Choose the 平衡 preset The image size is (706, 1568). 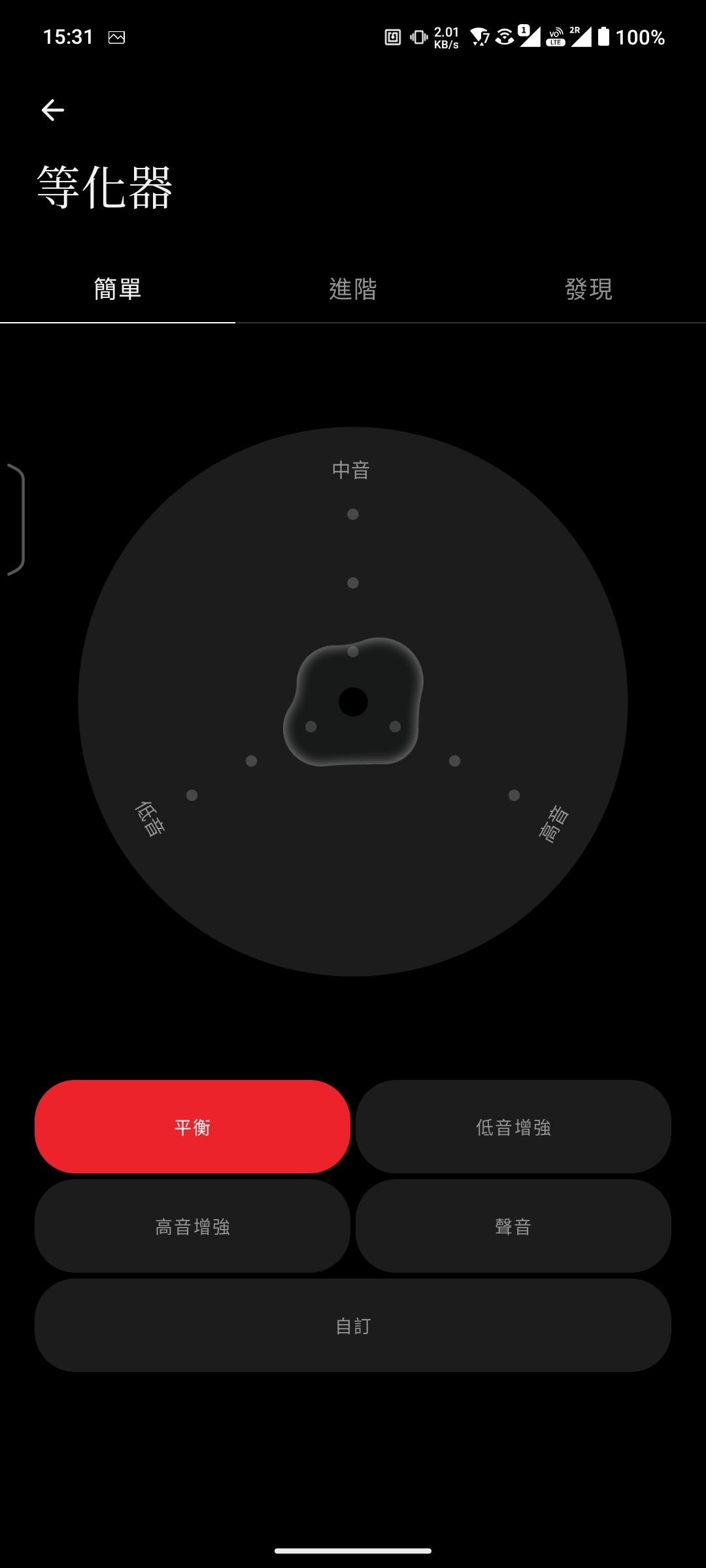[192, 1127]
